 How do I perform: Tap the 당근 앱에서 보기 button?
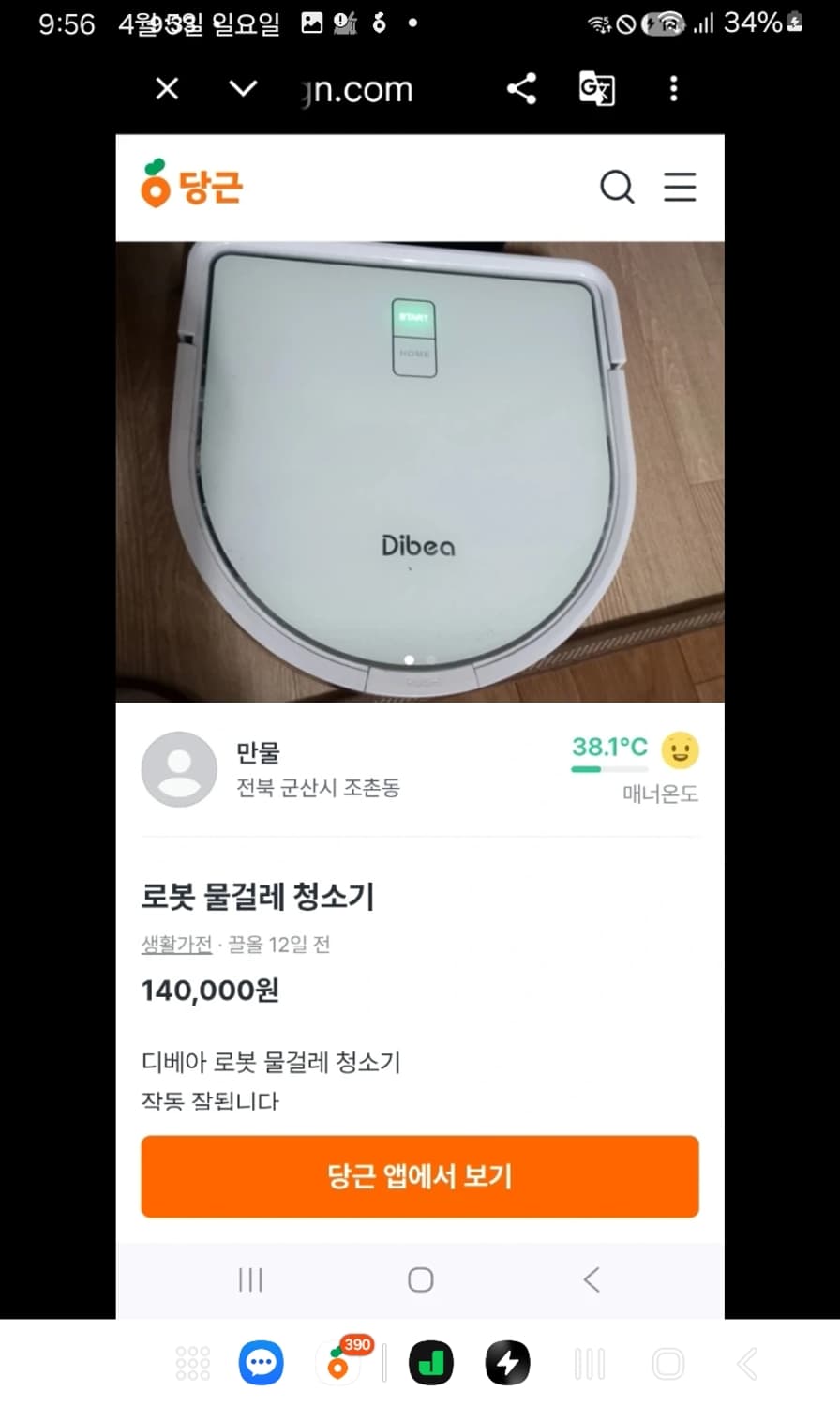pyautogui.click(x=419, y=1176)
